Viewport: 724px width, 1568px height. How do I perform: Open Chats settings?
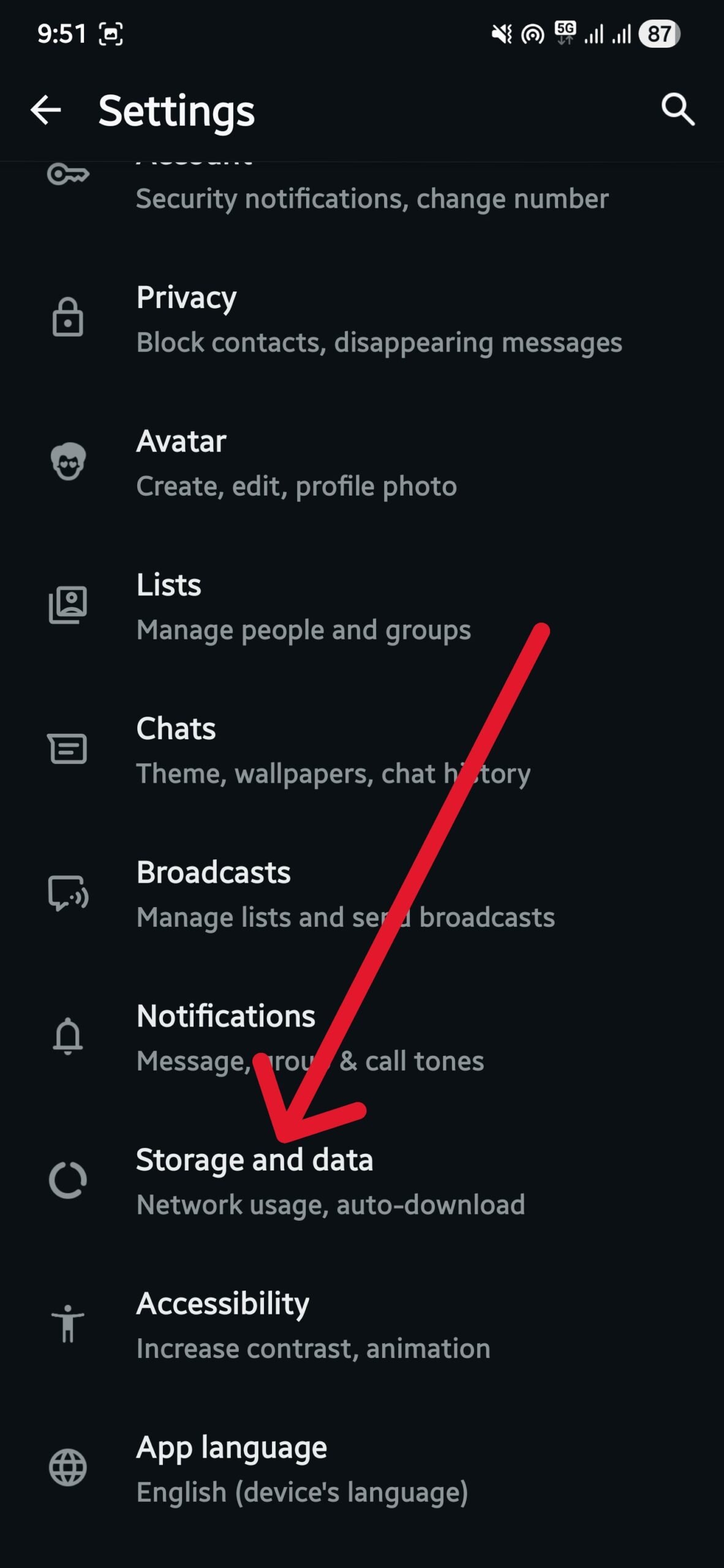(361, 750)
